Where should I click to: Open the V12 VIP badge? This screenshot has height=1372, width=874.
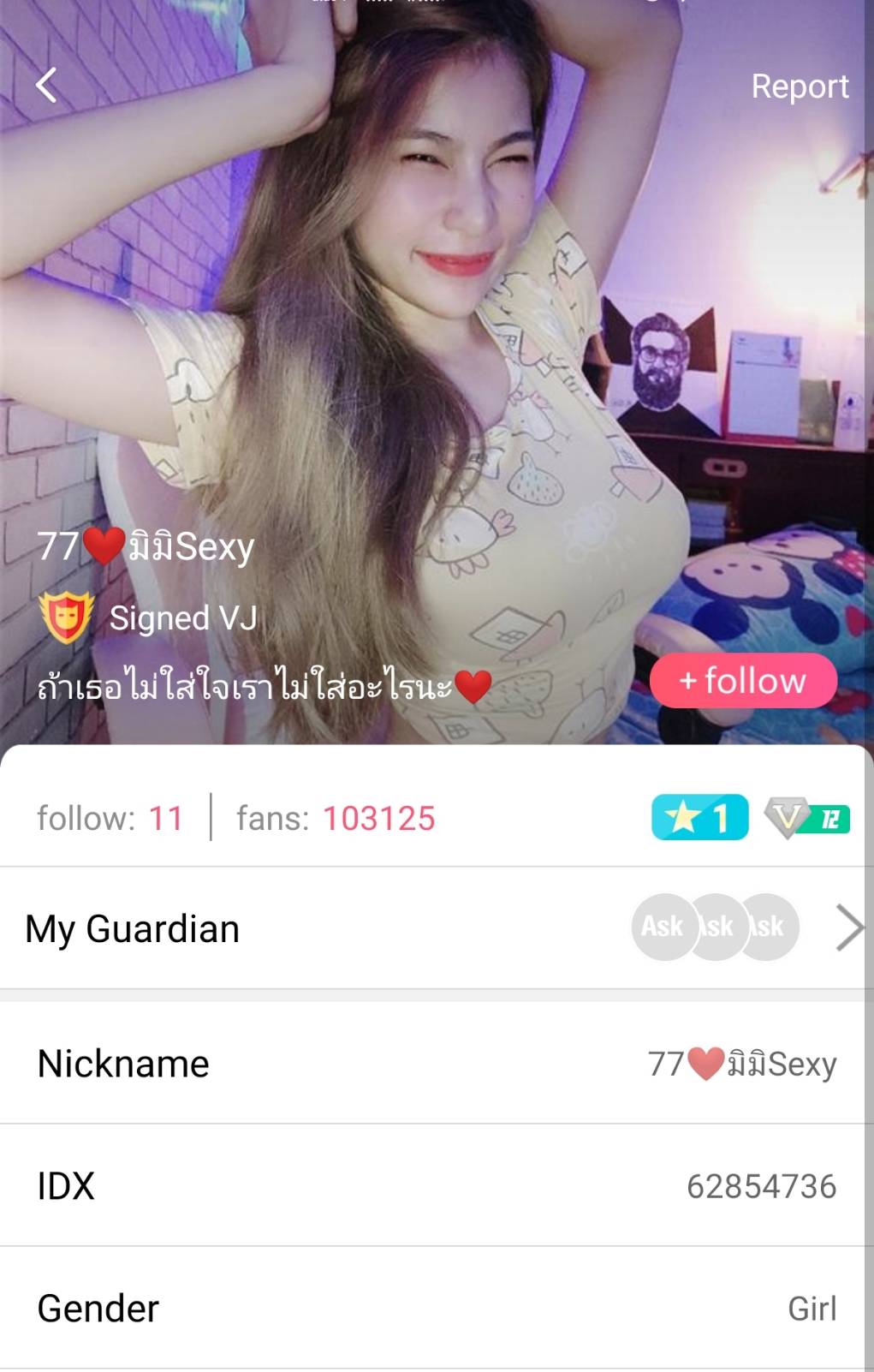pos(807,818)
